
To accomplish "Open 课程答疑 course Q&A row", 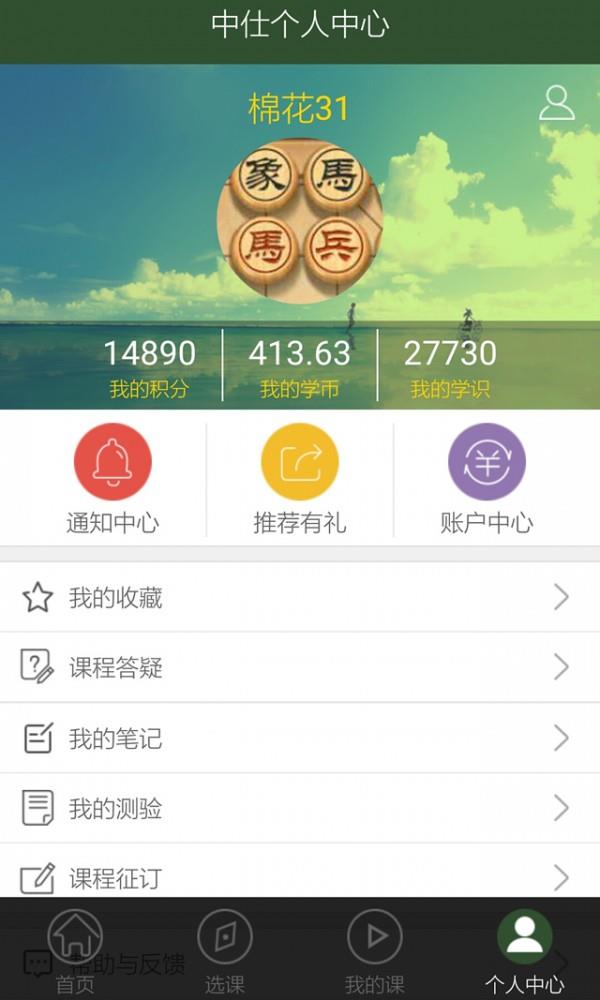I will (300, 668).
